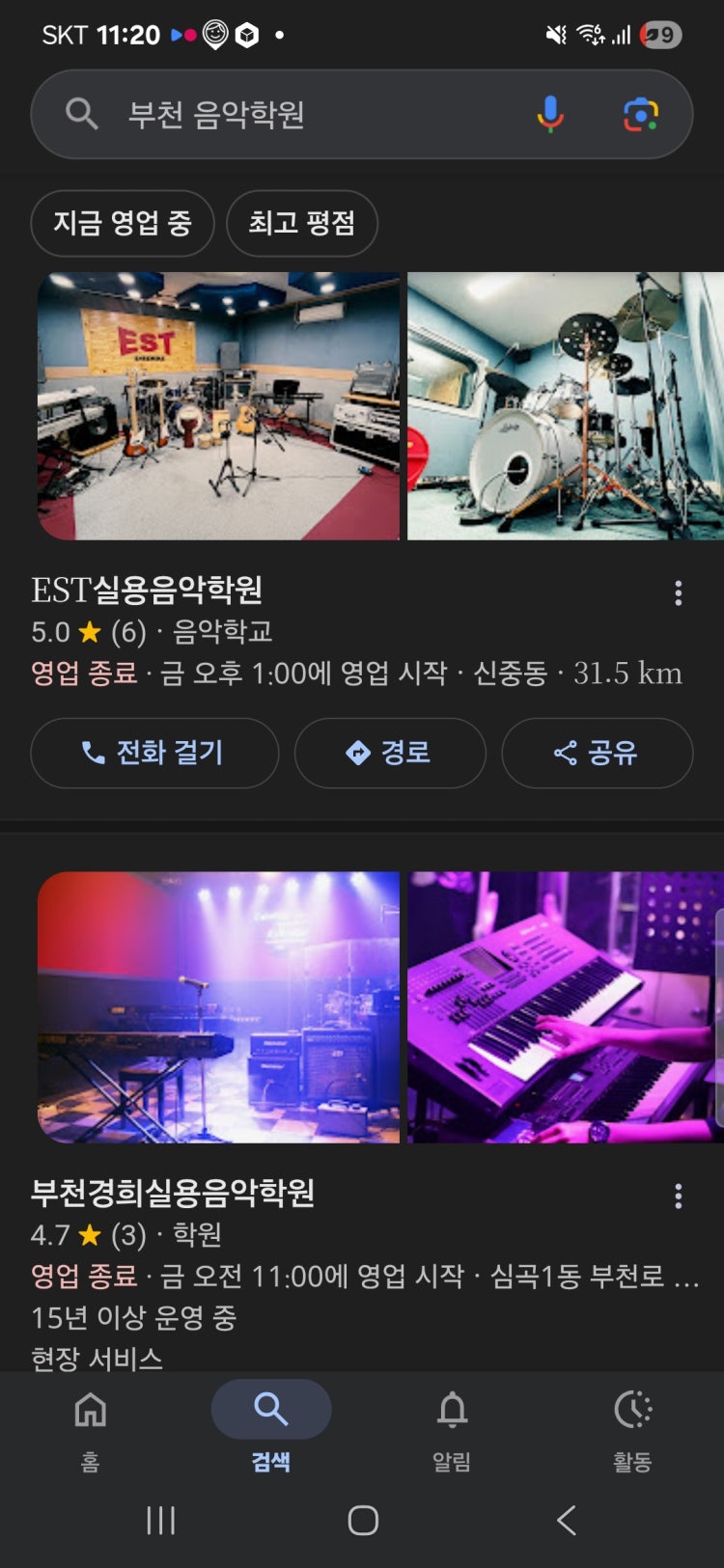Open Google Lens camera search
This screenshot has height=1568, width=724.
pos(640,115)
